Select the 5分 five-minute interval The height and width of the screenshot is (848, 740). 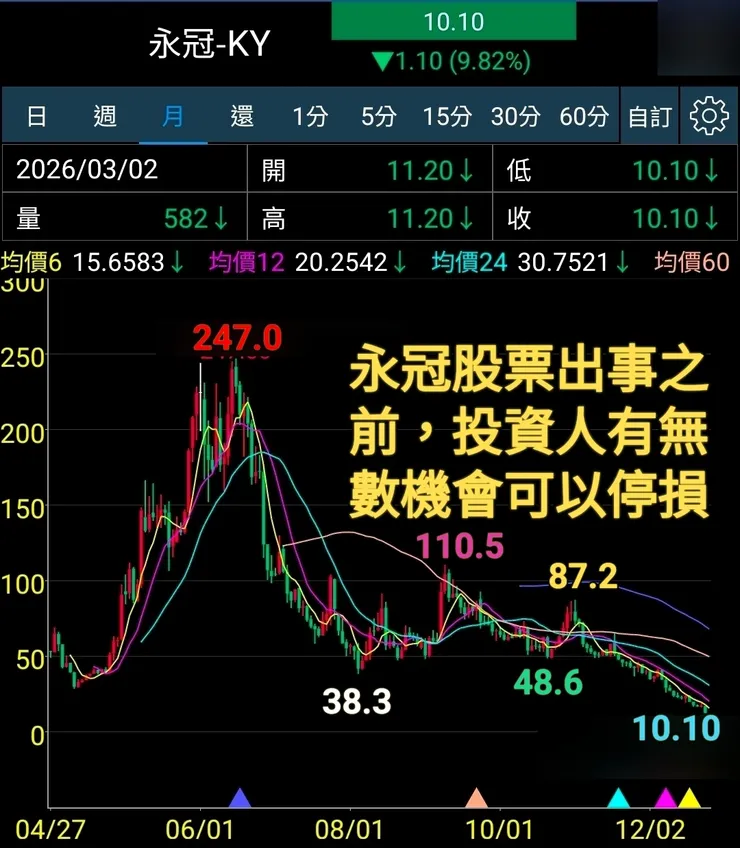click(380, 115)
